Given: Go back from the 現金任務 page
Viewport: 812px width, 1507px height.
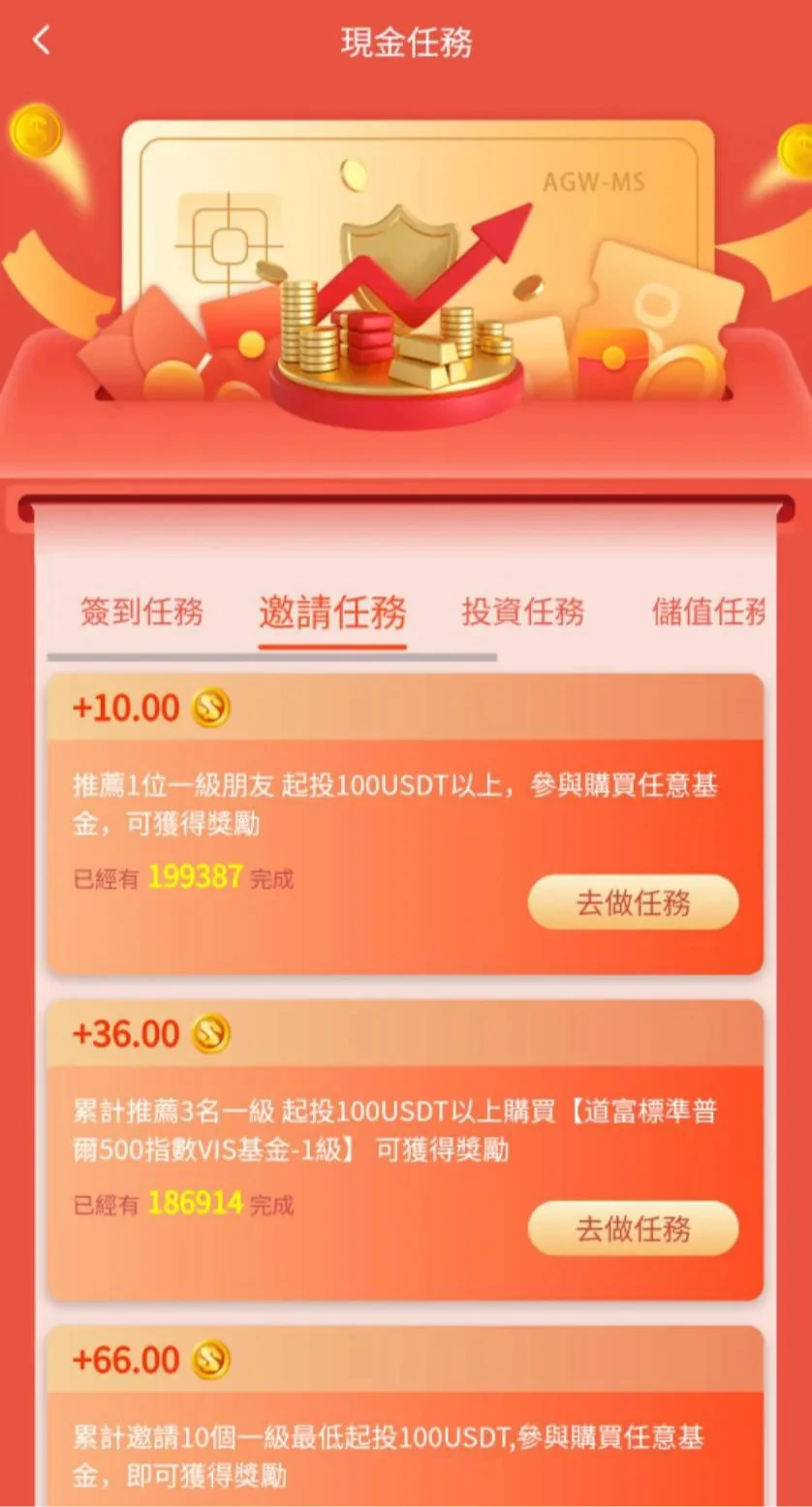Looking at the screenshot, I should pyautogui.click(x=41, y=41).
